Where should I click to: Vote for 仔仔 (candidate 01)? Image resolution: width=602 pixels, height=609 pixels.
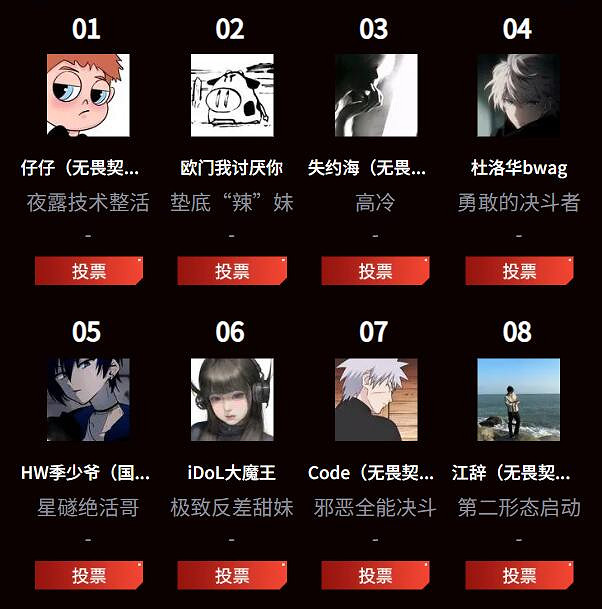[88, 271]
